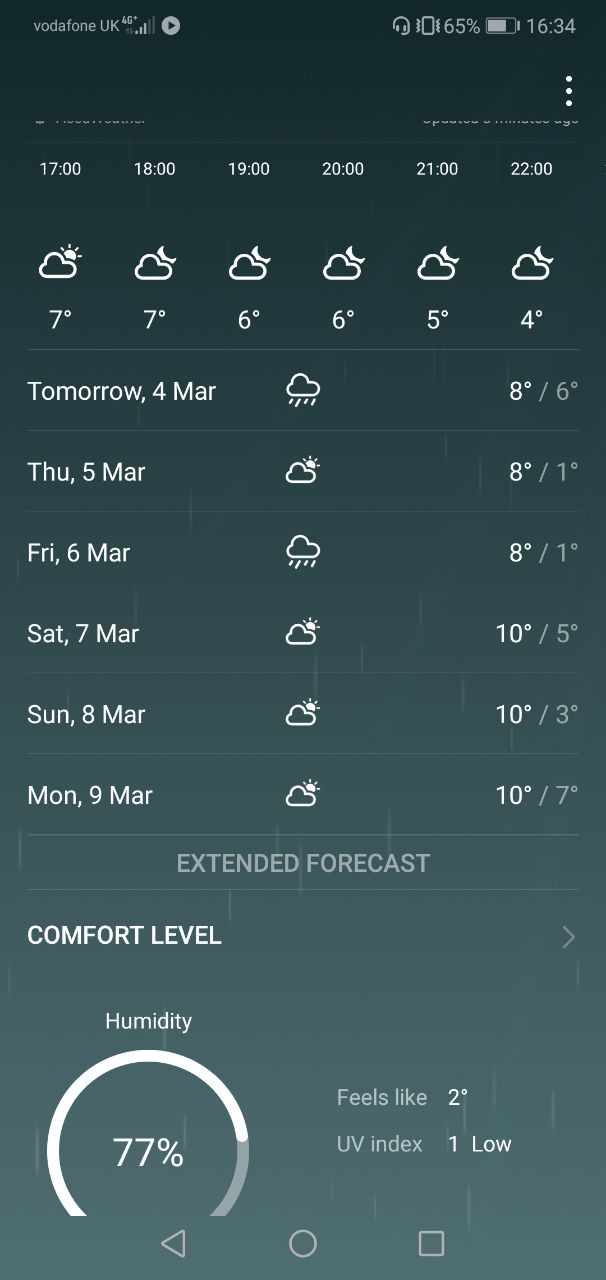This screenshot has width=606, height=1280.
Task: Expand the Comfort Level section
Action: [303, 936]
